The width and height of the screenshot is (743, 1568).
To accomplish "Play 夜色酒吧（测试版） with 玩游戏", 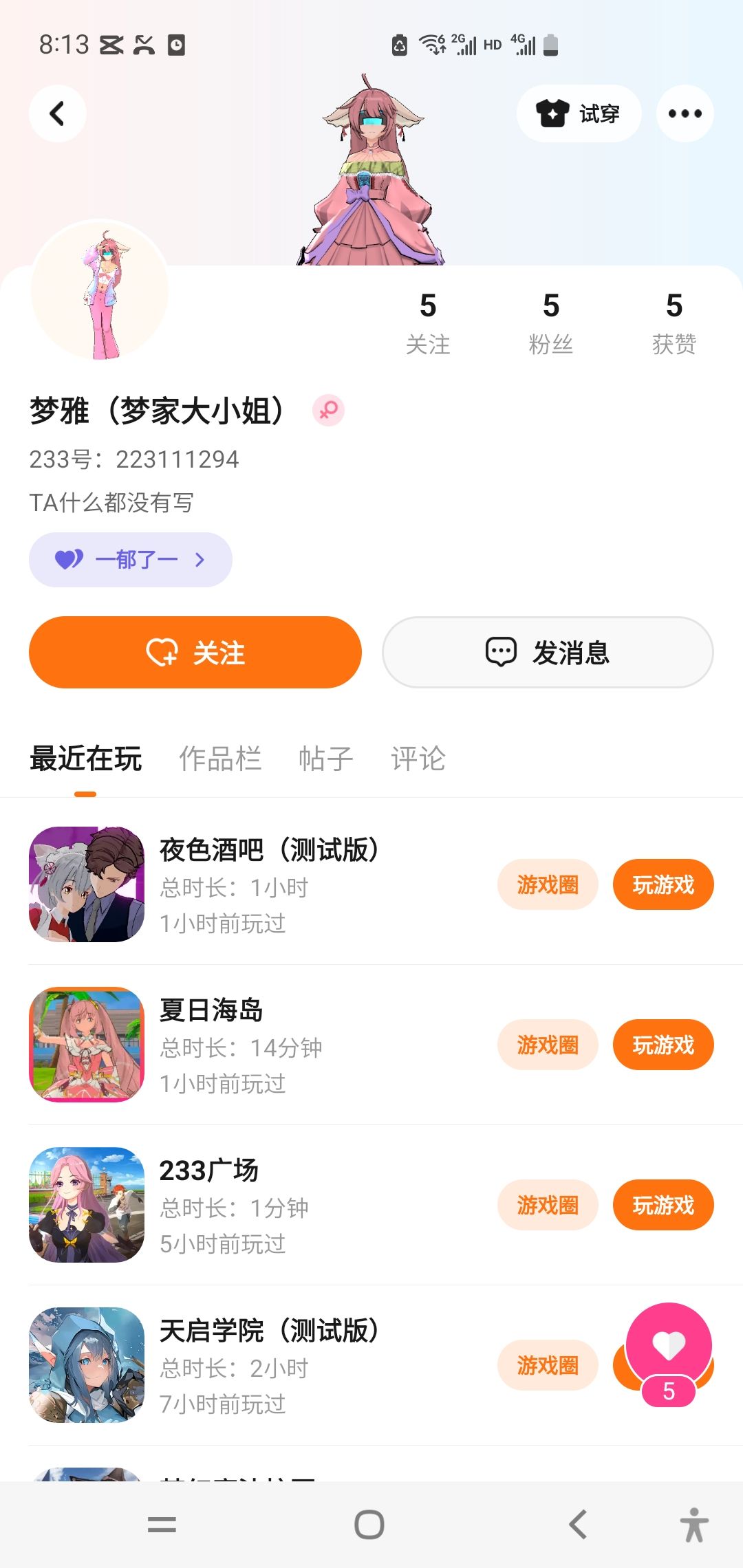I will pyautogui.click(x=663, y=884).
